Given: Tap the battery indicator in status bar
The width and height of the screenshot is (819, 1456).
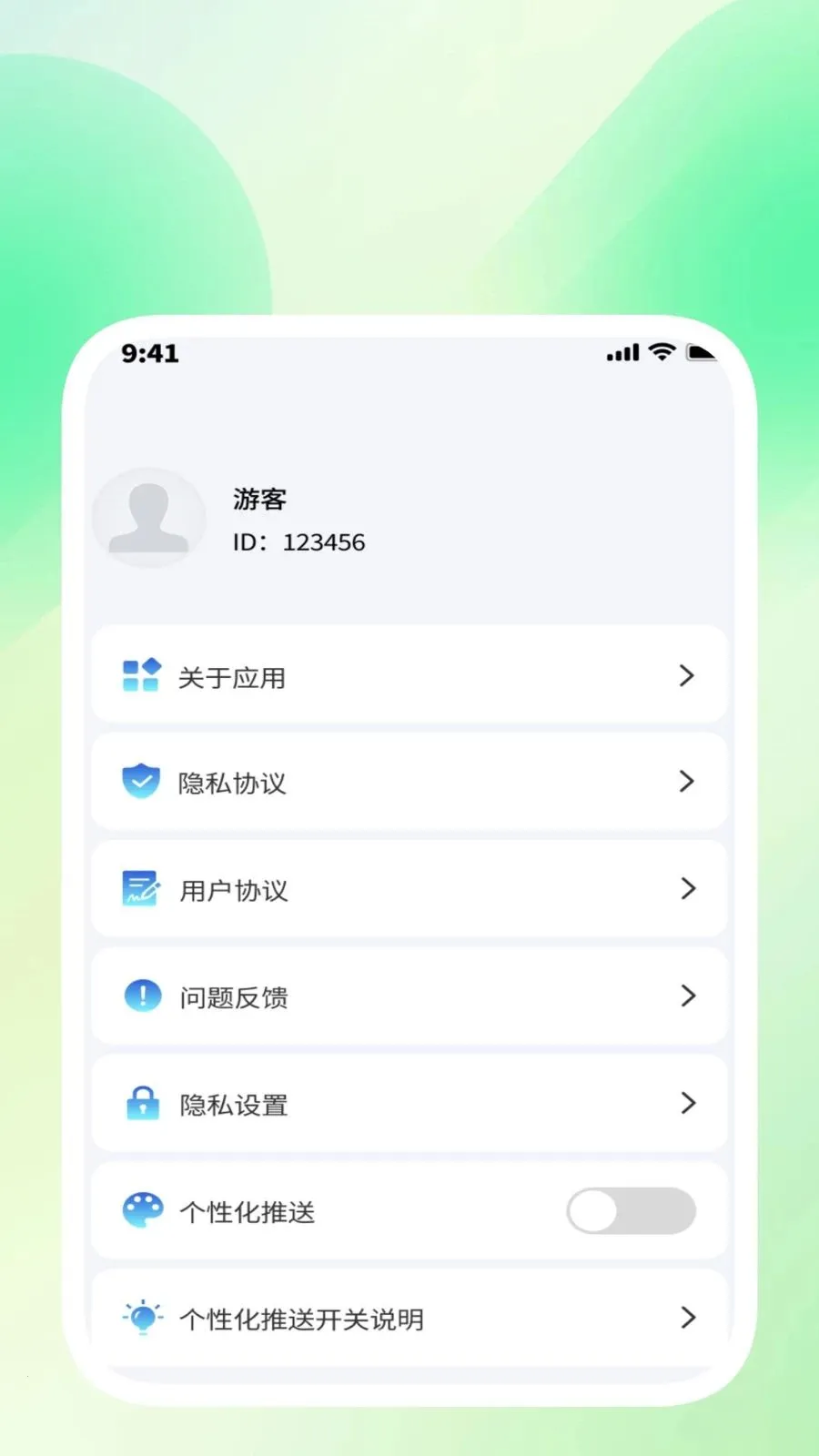Looking at the screenshot, I should [702, 352].
